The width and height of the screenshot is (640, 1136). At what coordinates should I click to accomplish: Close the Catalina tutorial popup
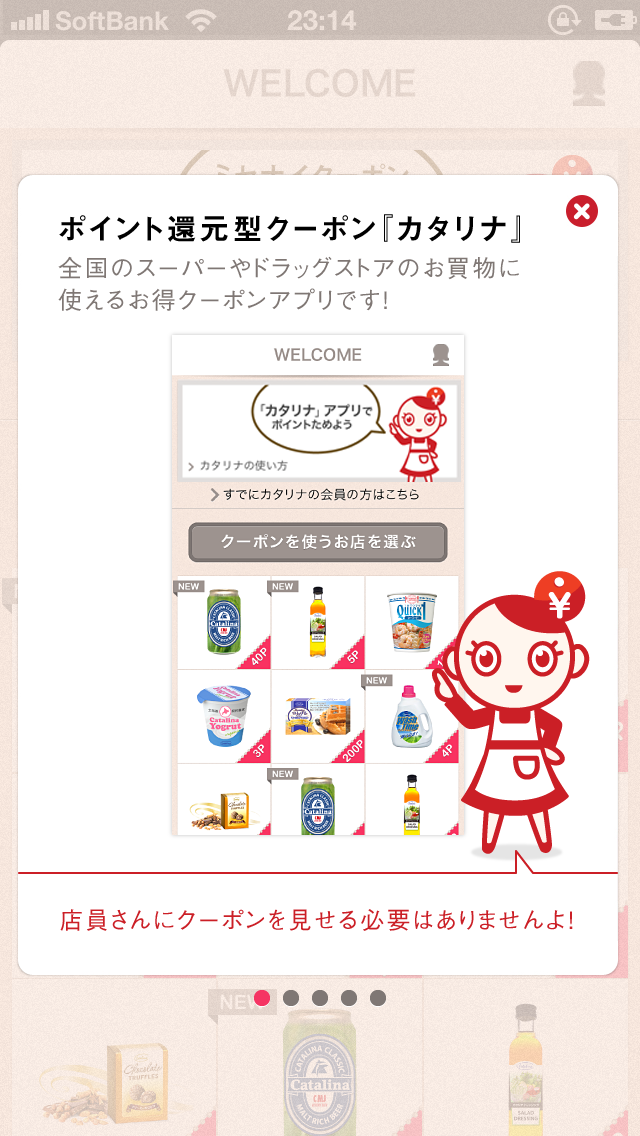coord(582,211)
